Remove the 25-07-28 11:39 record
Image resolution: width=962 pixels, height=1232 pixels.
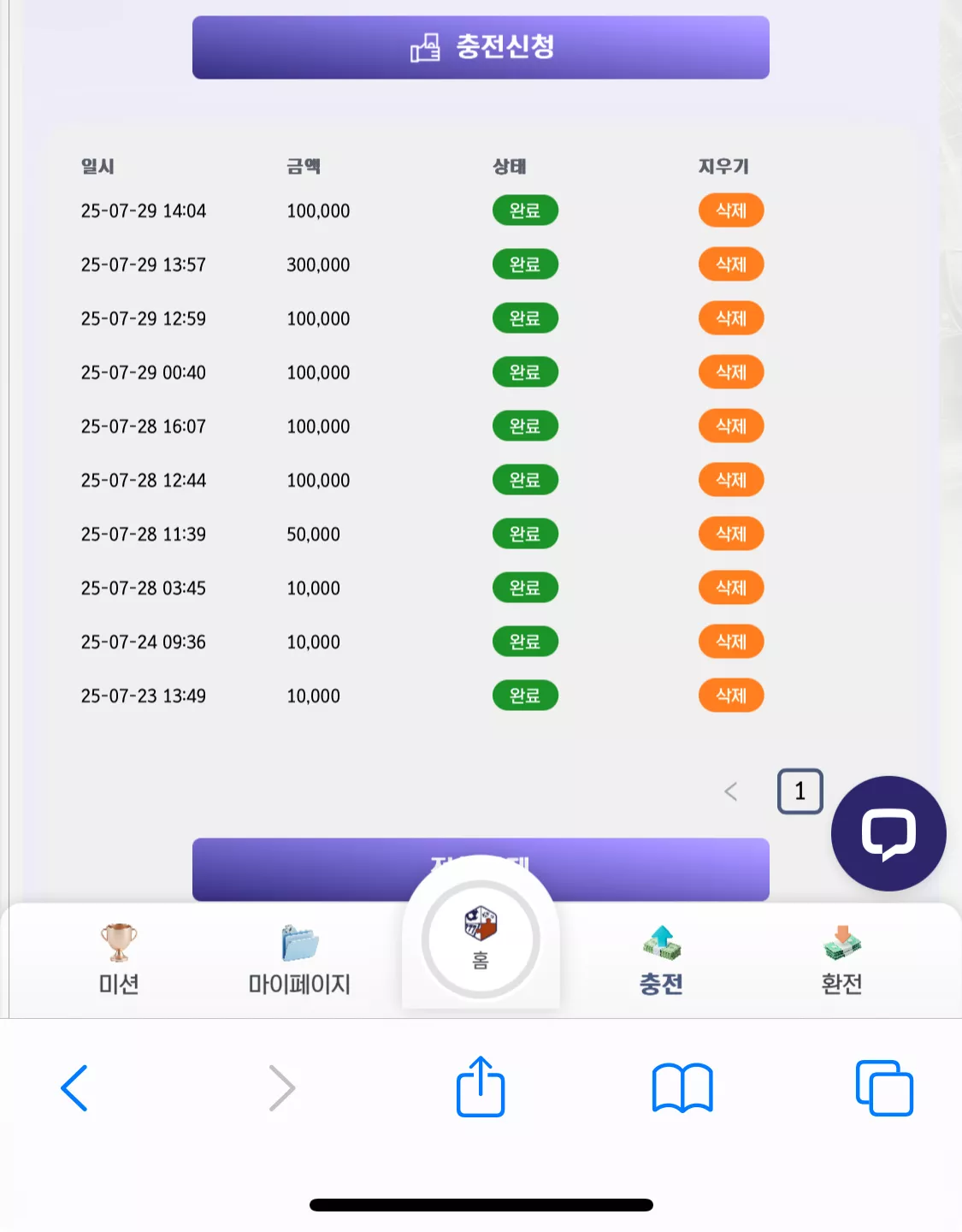tap(731, 534)
